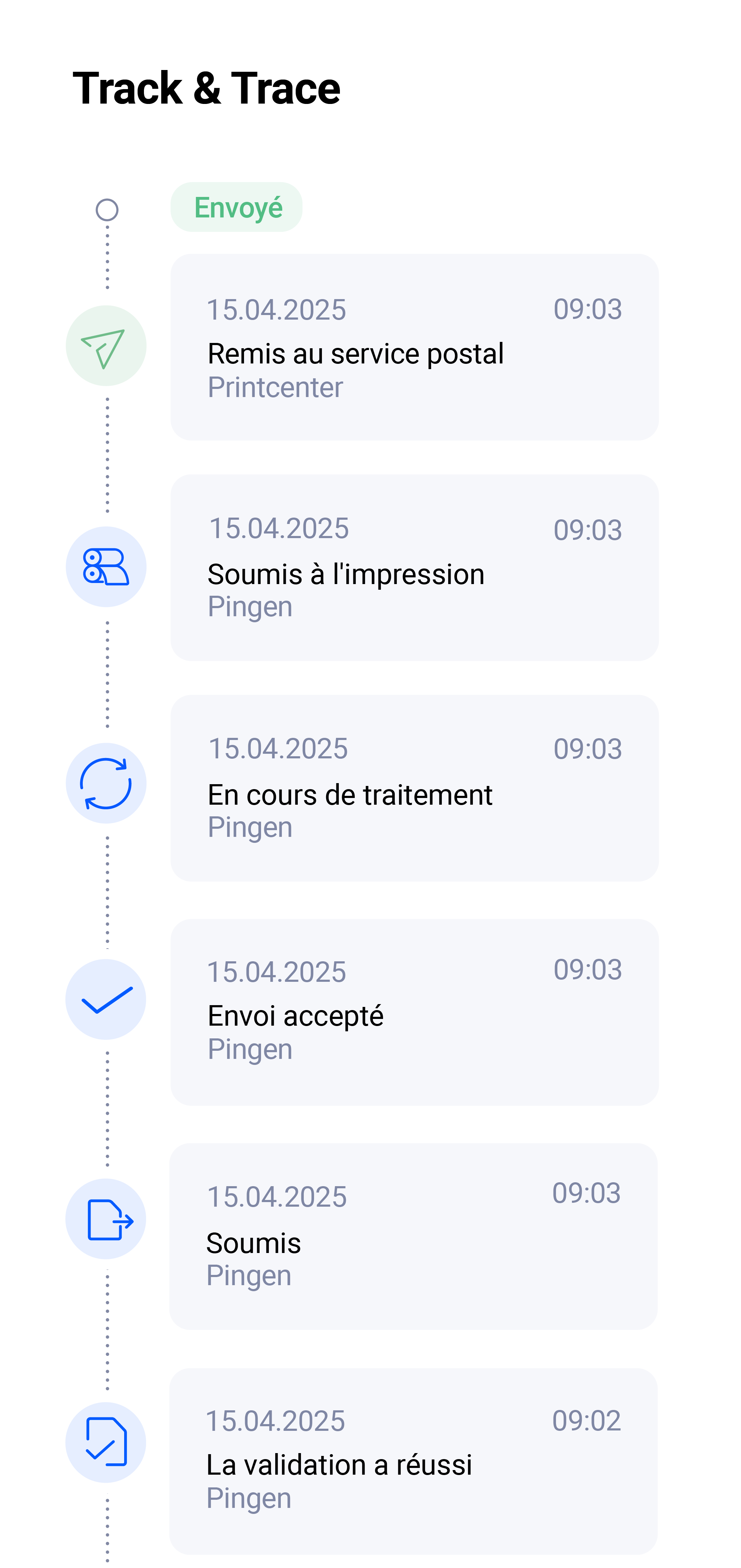Expand the Soumis à l'impression card
The image size is (741, 1568).
point(414,566)
